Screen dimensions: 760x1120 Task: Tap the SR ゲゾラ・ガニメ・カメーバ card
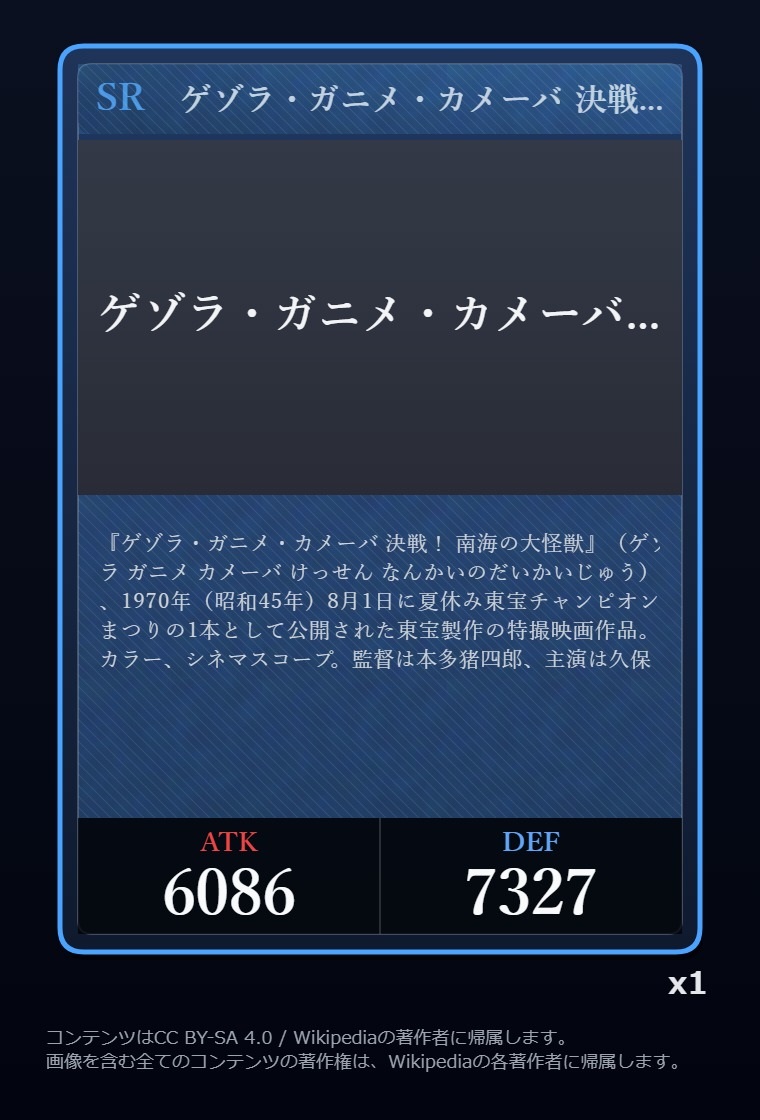pos(380,498)
